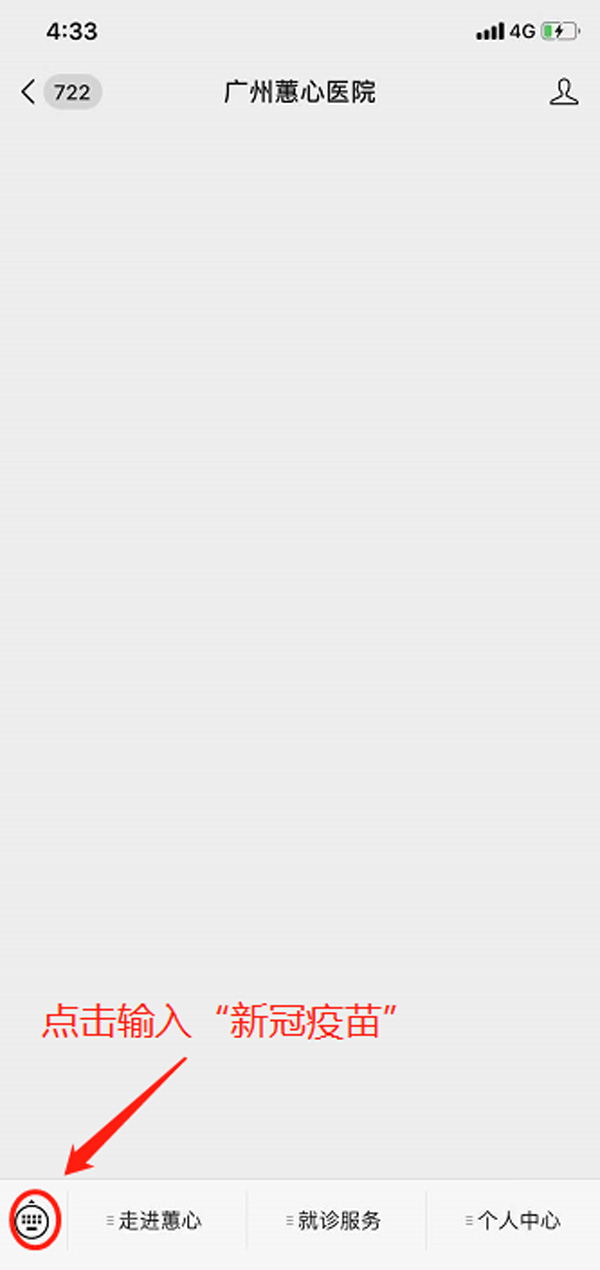Open the 走进蕙心 menu
600x1270 pixels.
pos(156,1220)
